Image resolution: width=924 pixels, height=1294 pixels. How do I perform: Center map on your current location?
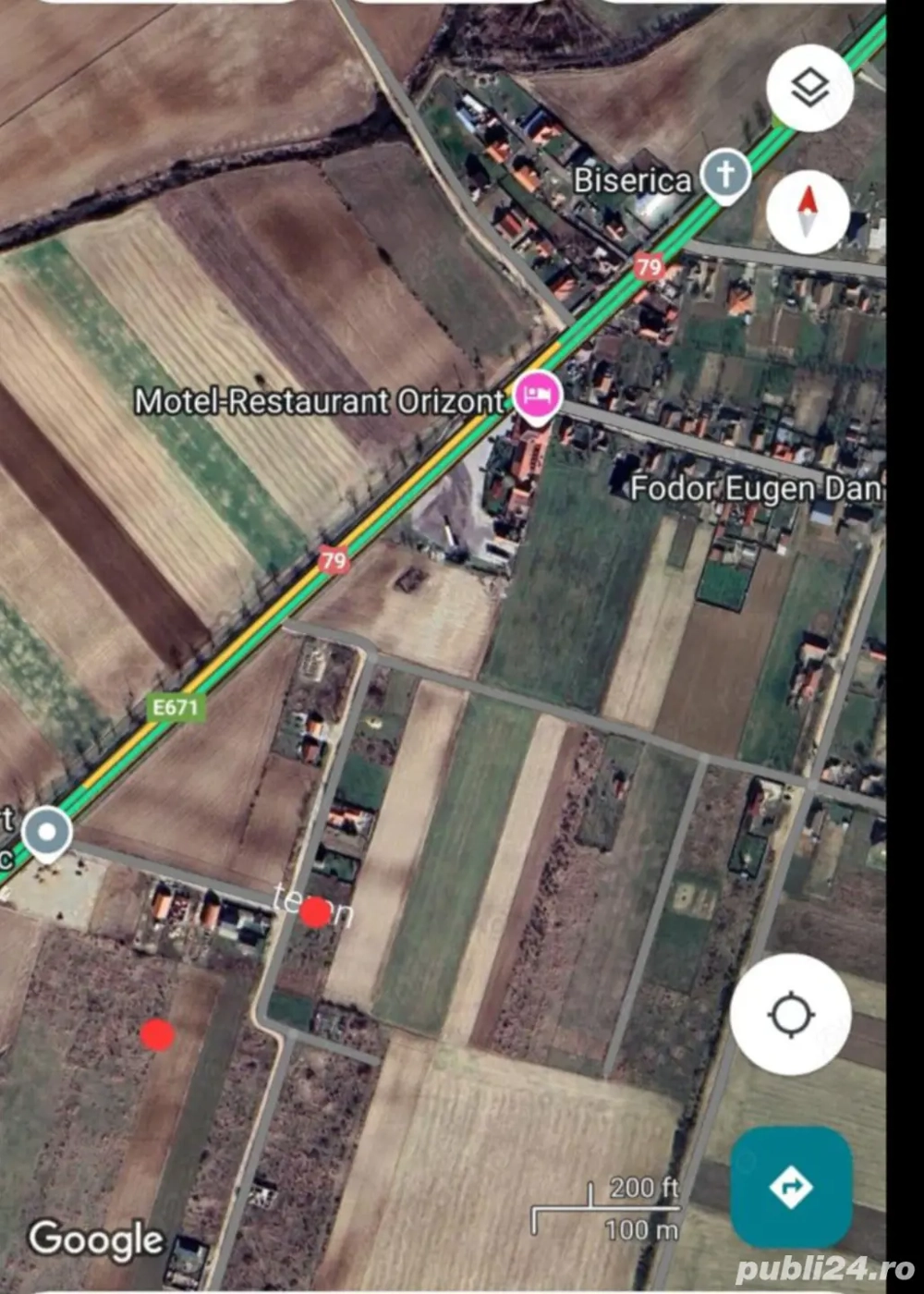pyautogui.click(x=790, y=1014)
